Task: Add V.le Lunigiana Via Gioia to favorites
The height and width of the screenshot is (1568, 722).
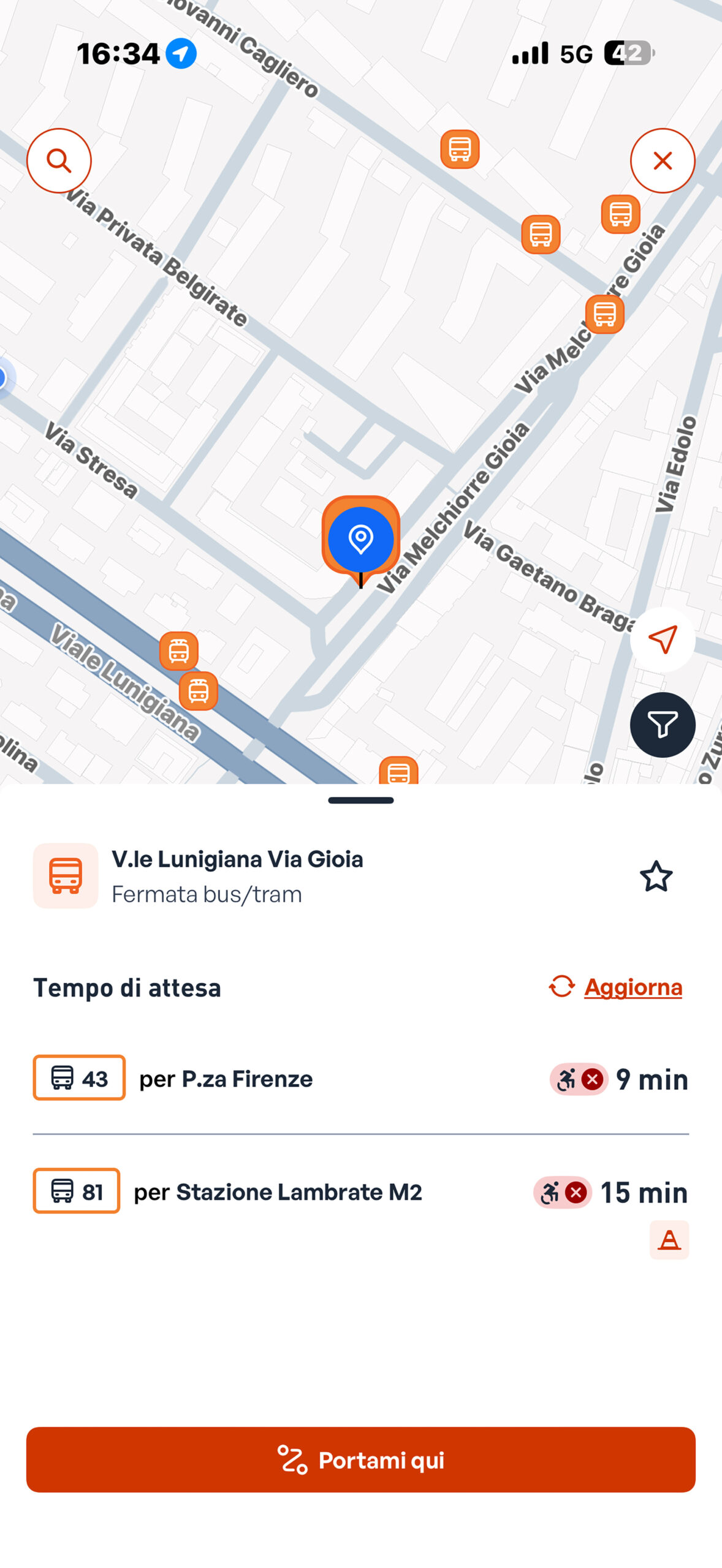Action: 656,876
